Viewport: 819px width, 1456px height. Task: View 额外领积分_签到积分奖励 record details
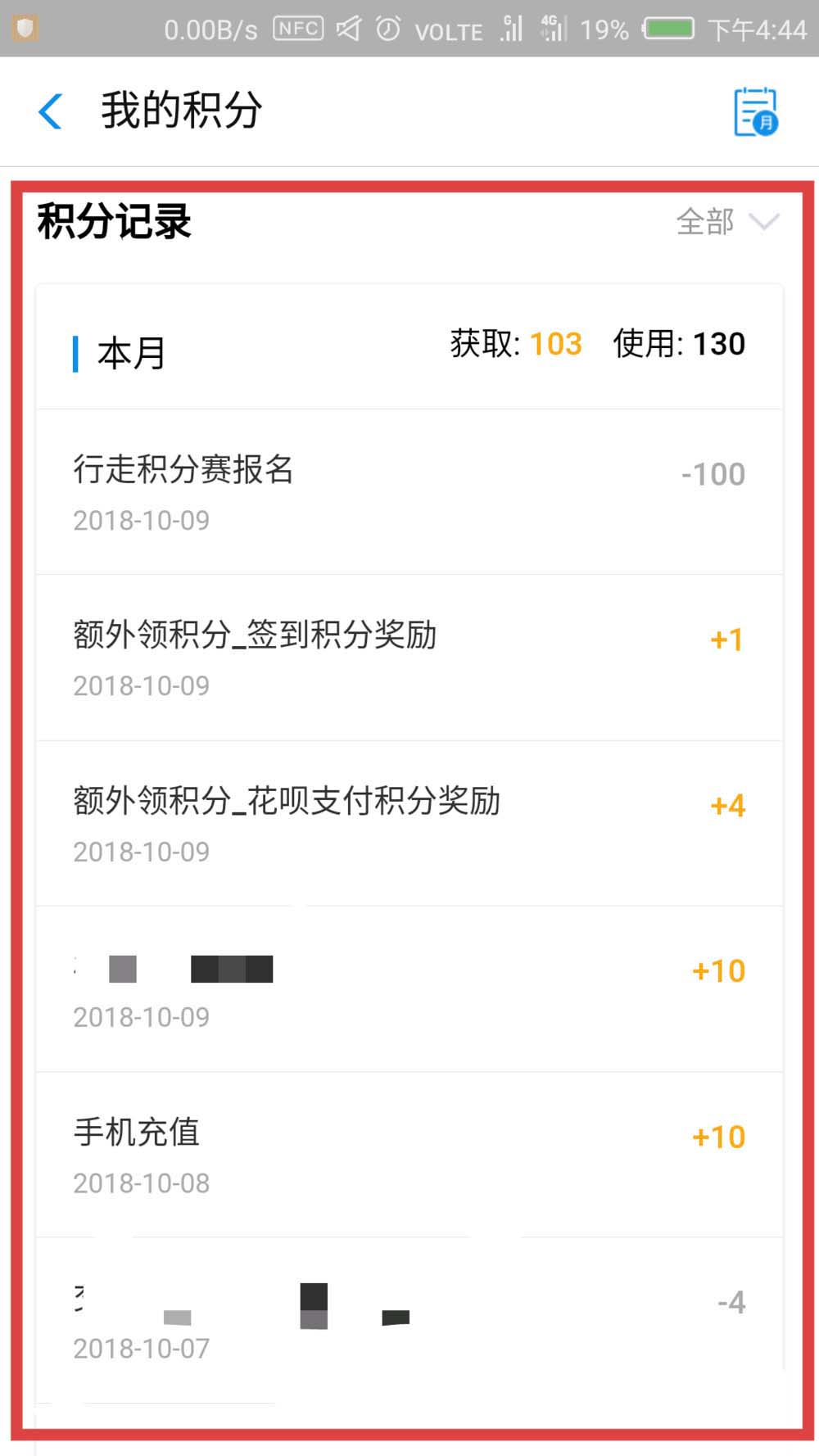tap(409, 658)
